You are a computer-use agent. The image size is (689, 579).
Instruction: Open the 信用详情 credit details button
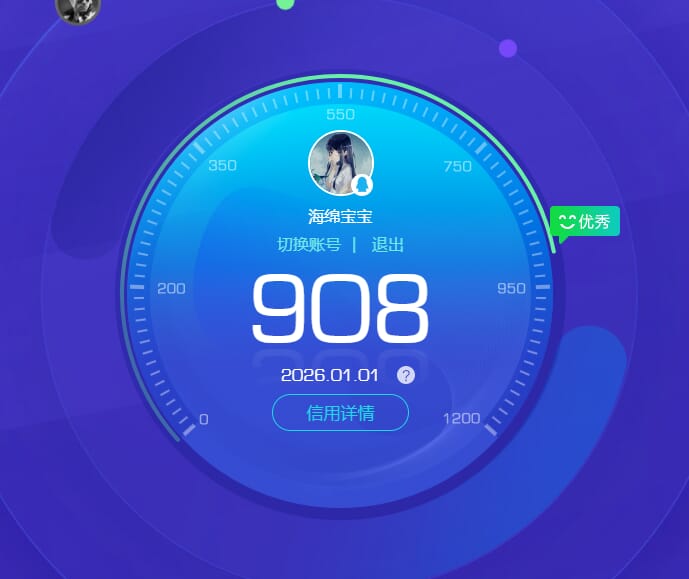tap(340, 413)
